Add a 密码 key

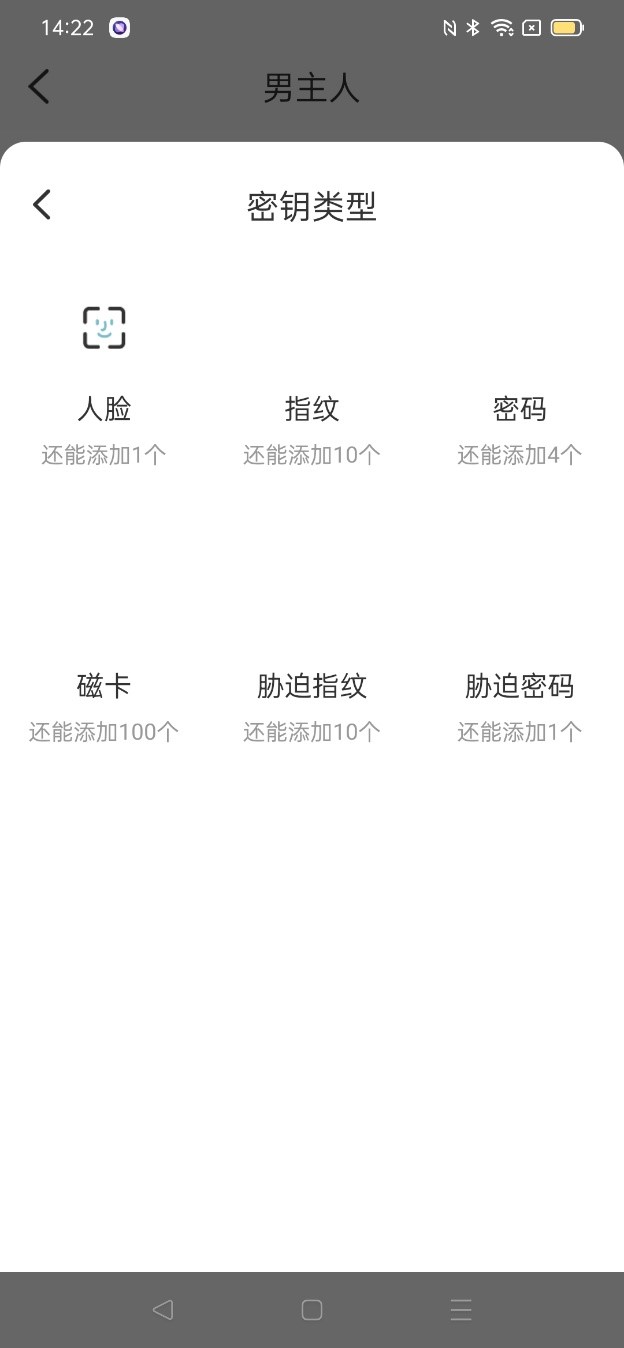[519, 410]
